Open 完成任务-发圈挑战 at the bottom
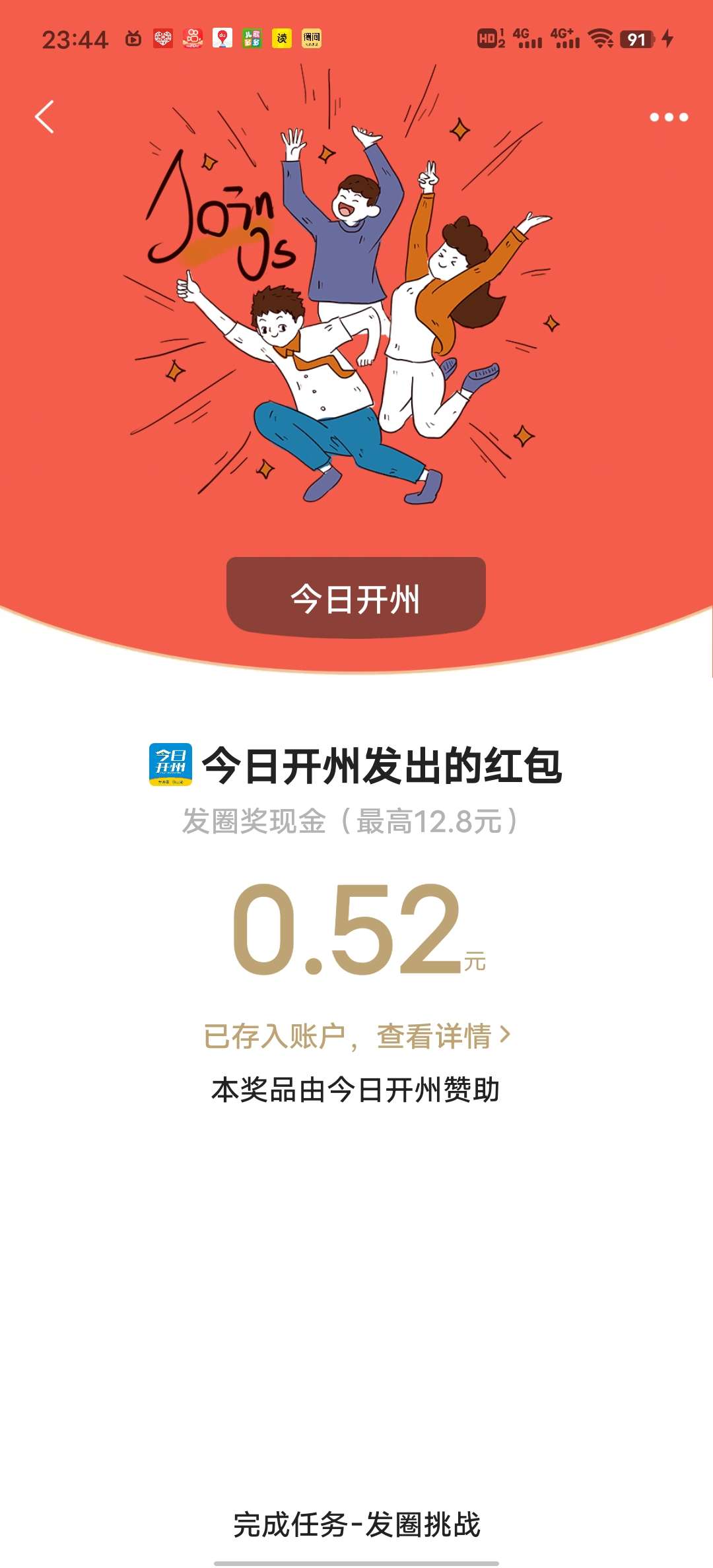 pyautogui.click(x=356, y=1524)
